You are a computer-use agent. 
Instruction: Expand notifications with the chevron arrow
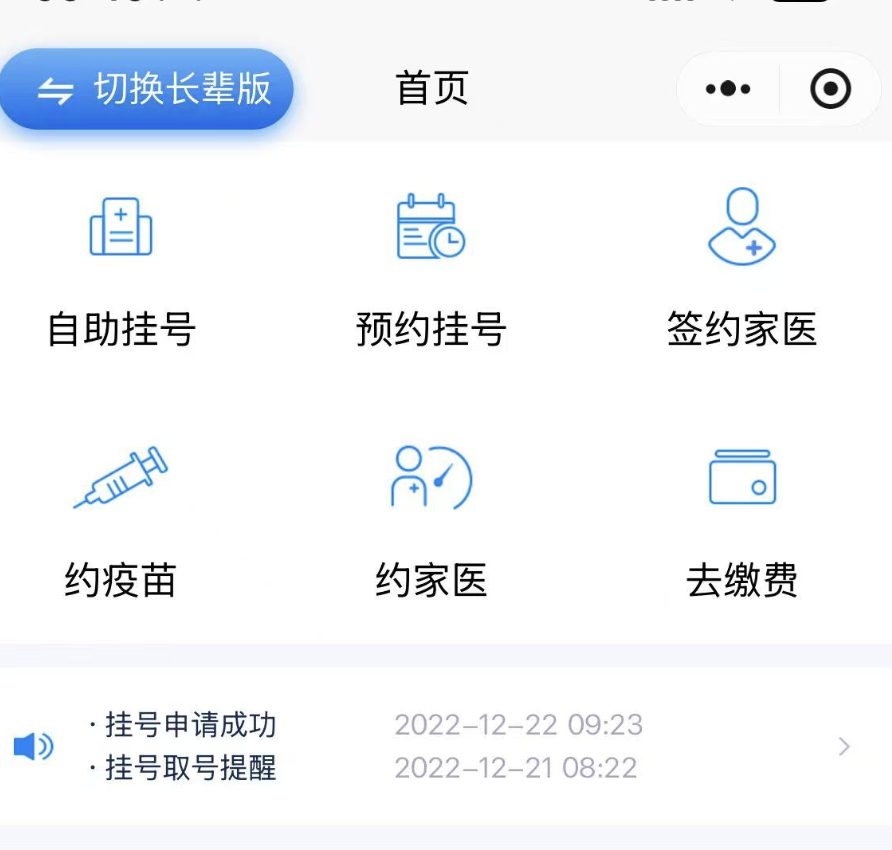tap(844, 746)
